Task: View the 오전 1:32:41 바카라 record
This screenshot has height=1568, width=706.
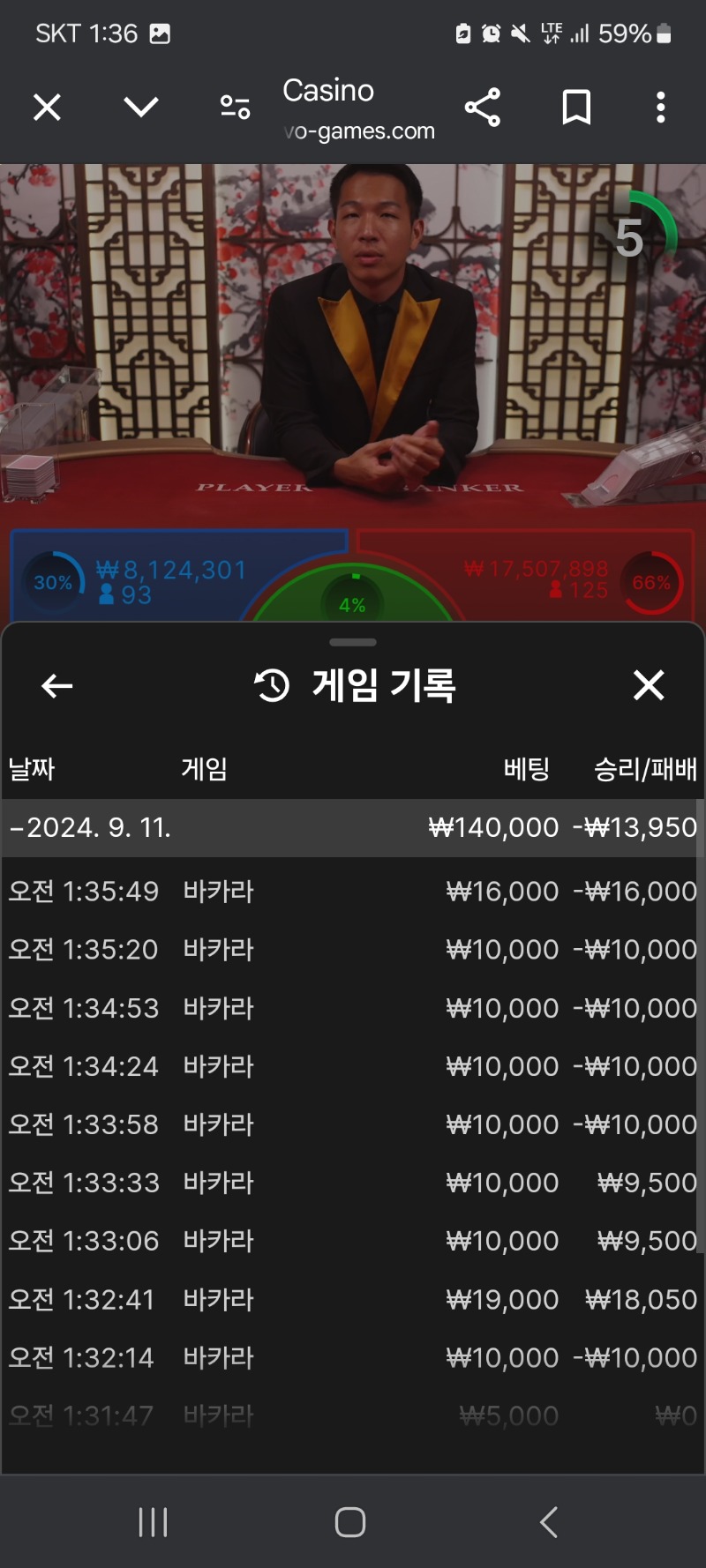Action: pyautogui.click(x=351, y=1299)
